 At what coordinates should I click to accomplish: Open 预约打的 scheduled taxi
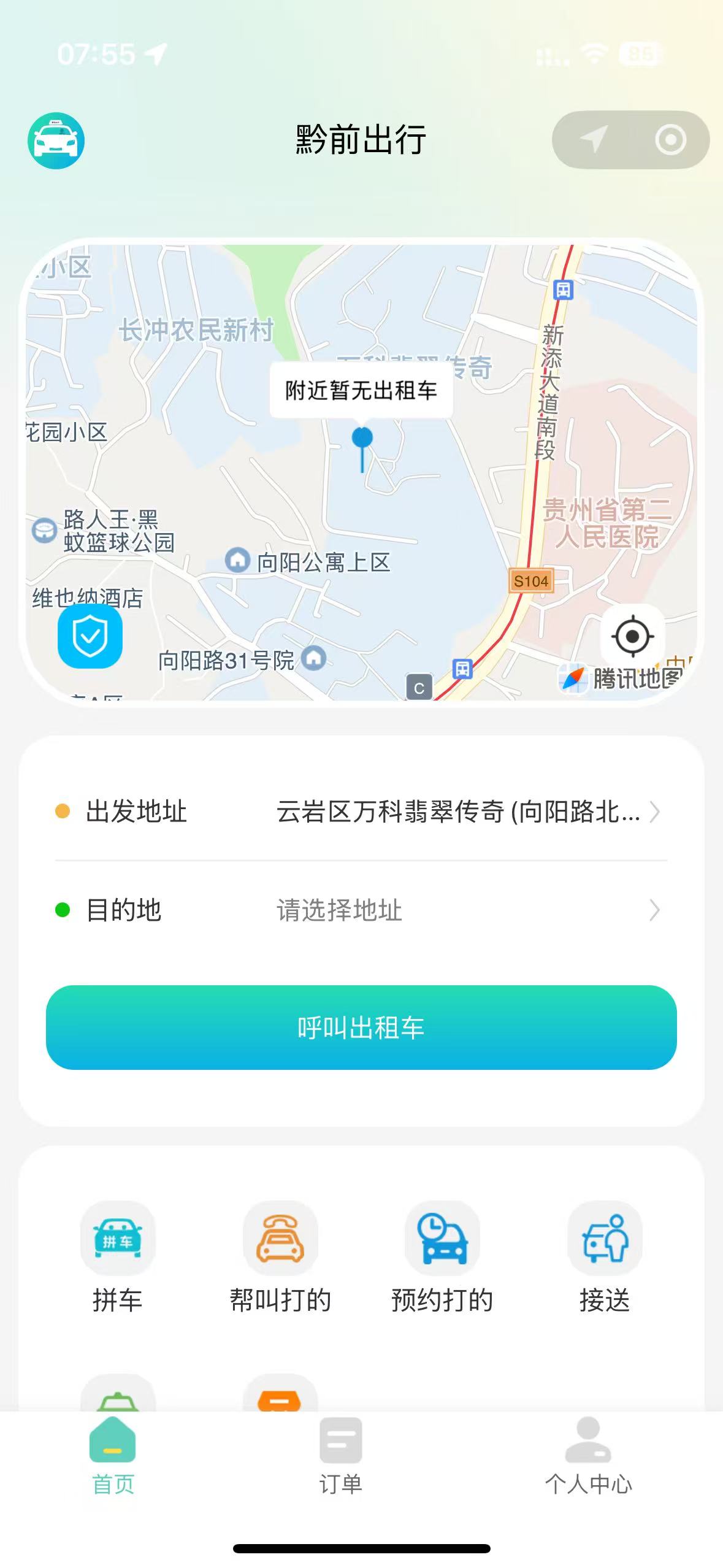tap(442, 1255)
